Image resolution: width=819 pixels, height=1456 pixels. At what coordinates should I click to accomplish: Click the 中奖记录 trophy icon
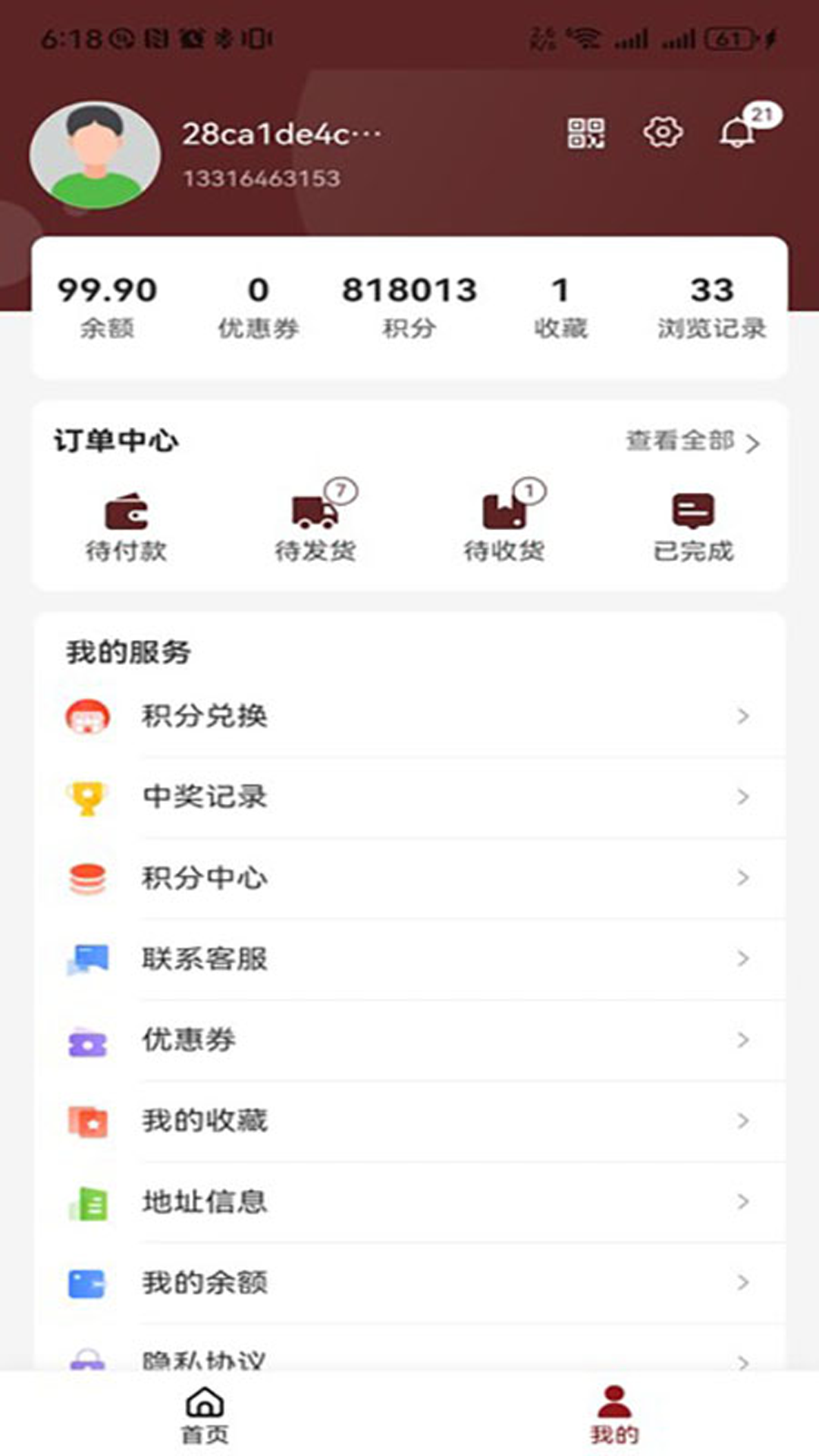(x=89, y=796)
